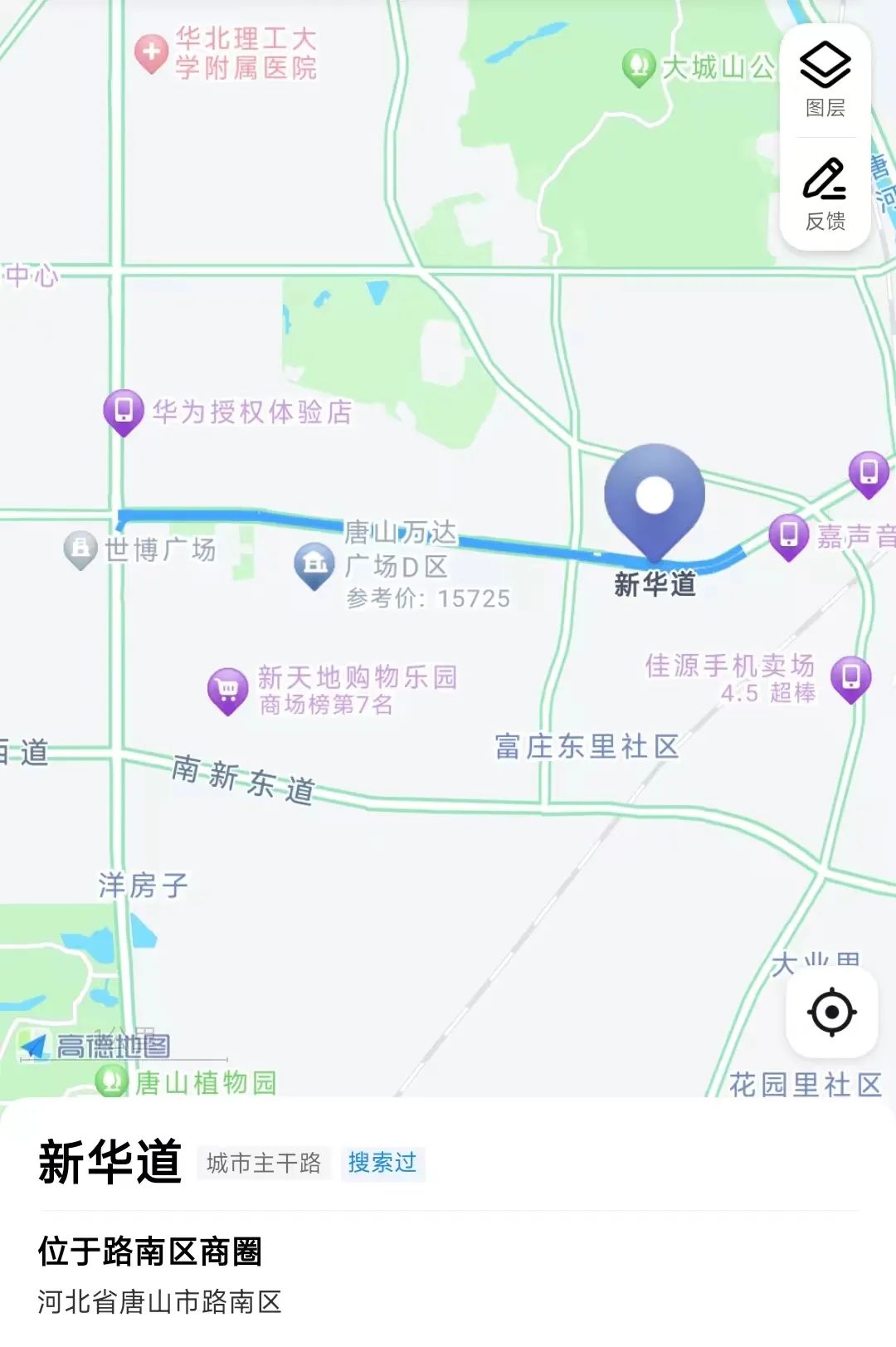Image resolution: width=896 pixels, height=1347 pixels.
Task: Select the 华为授权体验店 map marker
Action: pyautogui.click(x=124, y=411)
